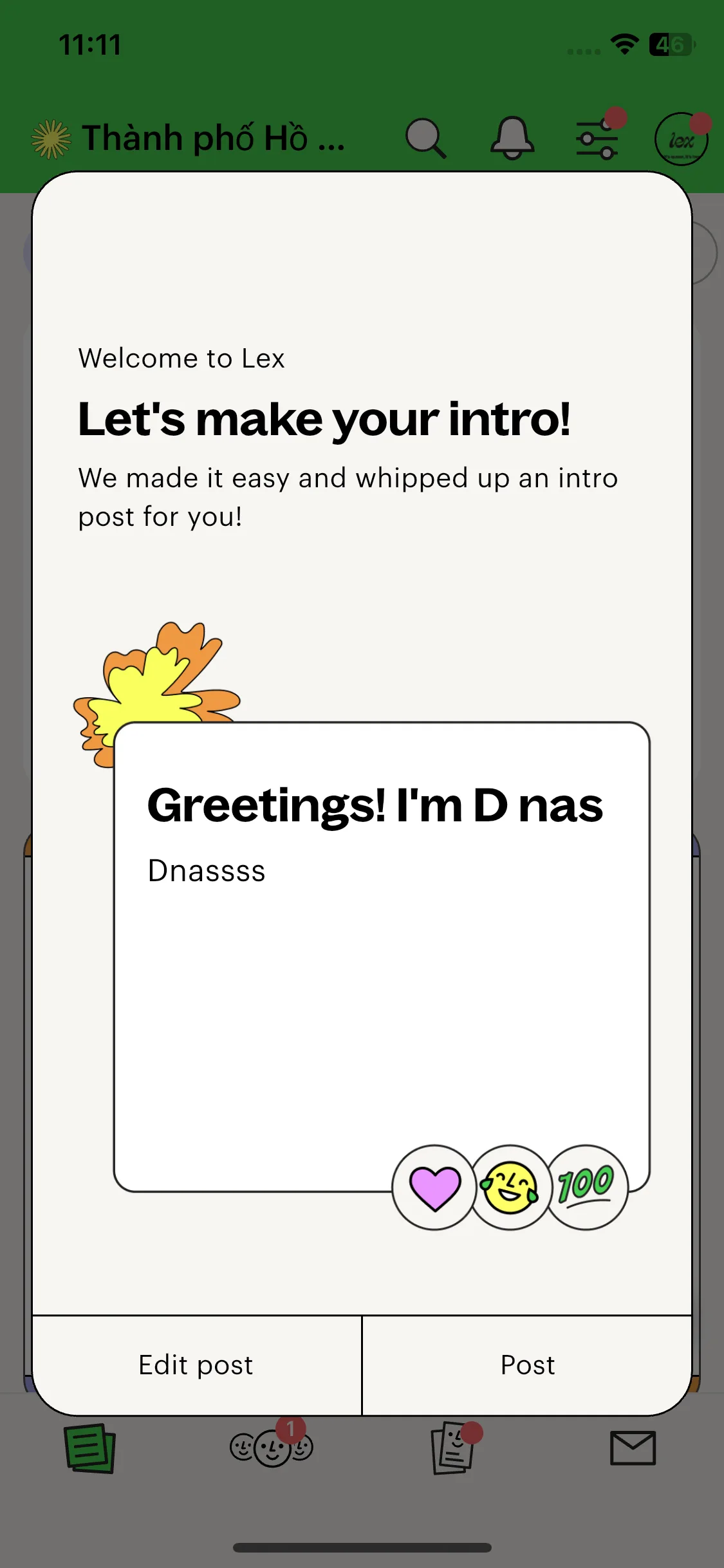The image size is (724, 1568).
Task: Open the documents tab with red dot
Action: click(x=453, y=1448)
